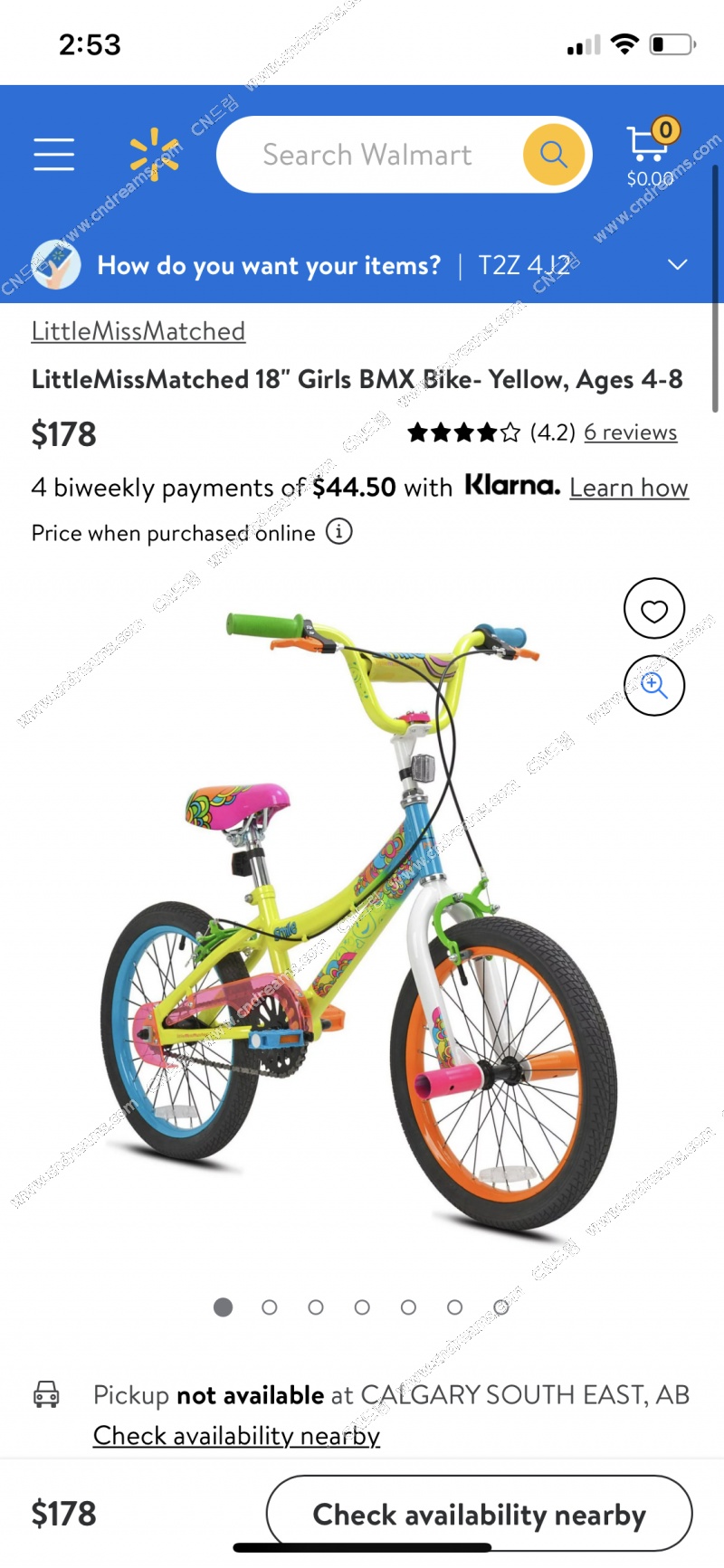724x1568 pixels.
Task: Tap the 'Check availability nearby' button
Action: [479, 1515]
